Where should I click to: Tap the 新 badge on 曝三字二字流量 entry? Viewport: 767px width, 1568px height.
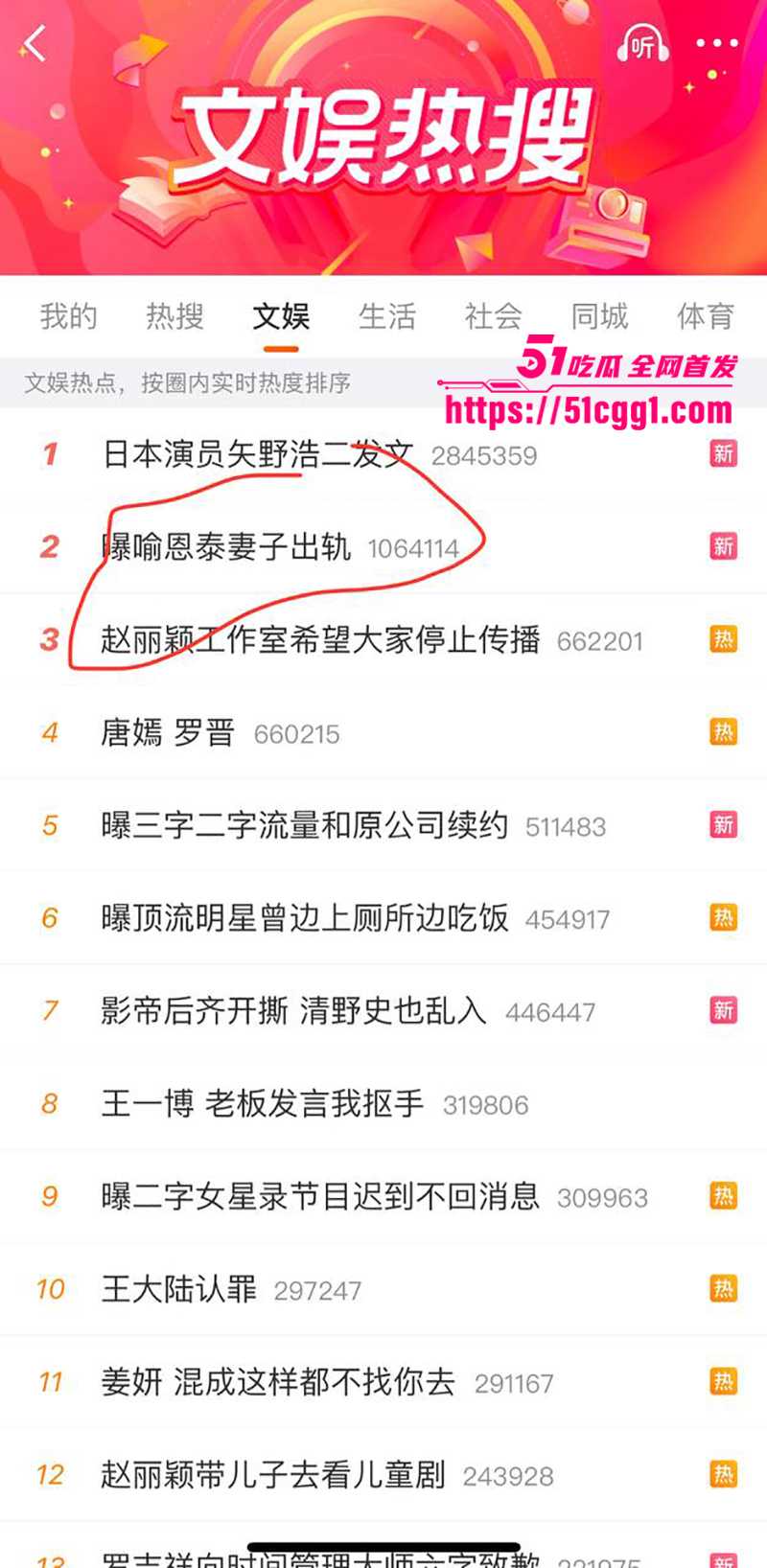click(724, 826)
